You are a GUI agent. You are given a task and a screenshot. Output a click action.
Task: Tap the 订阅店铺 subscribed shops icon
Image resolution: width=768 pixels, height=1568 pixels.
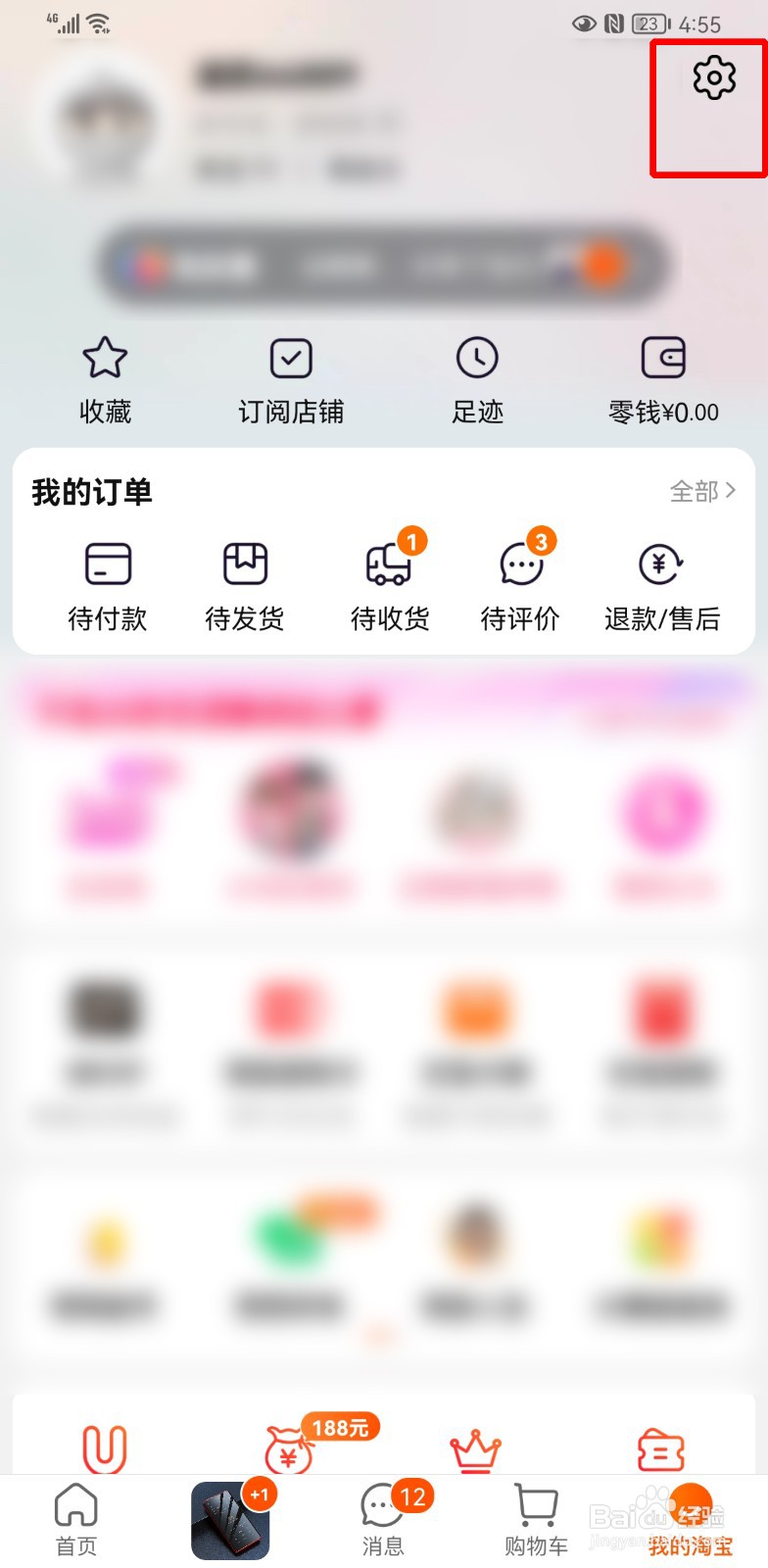(x=291, y=358)
